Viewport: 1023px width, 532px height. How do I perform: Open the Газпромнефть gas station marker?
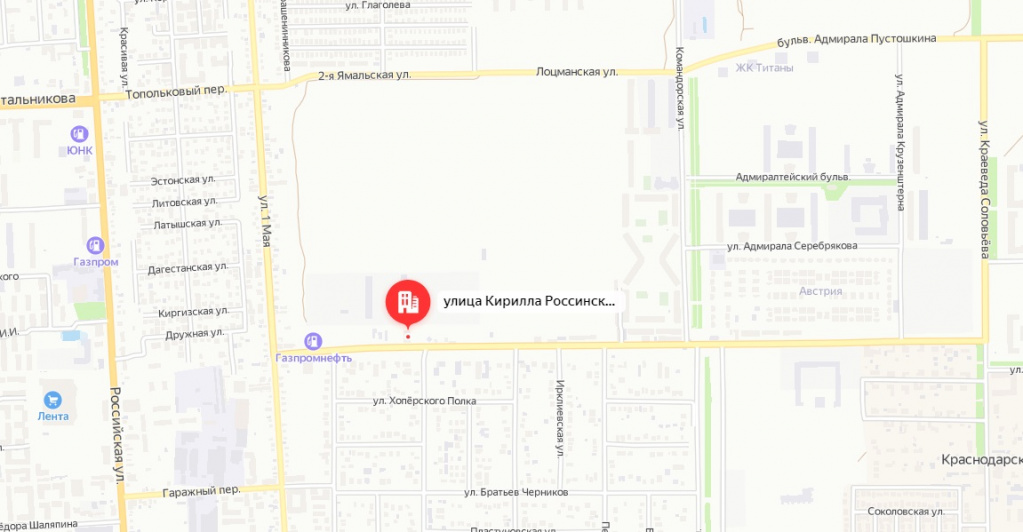click(x=313, y=342)
